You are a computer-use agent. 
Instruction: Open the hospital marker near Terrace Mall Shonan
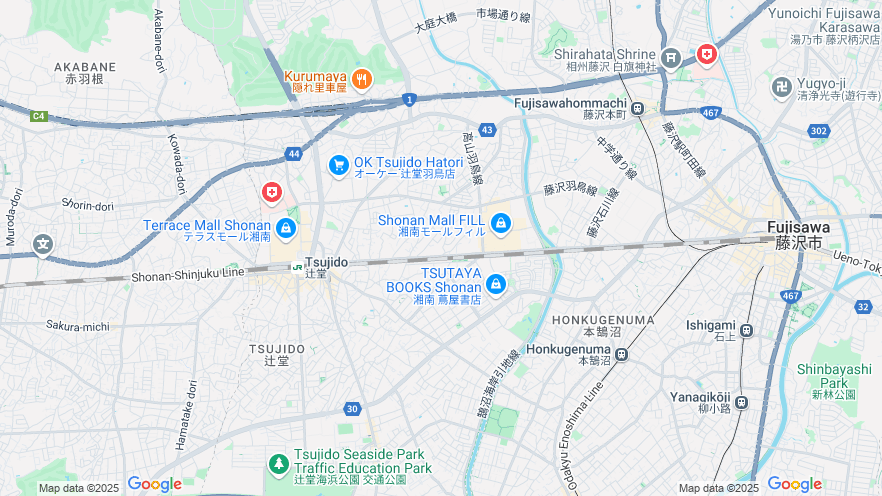(271, 191)
